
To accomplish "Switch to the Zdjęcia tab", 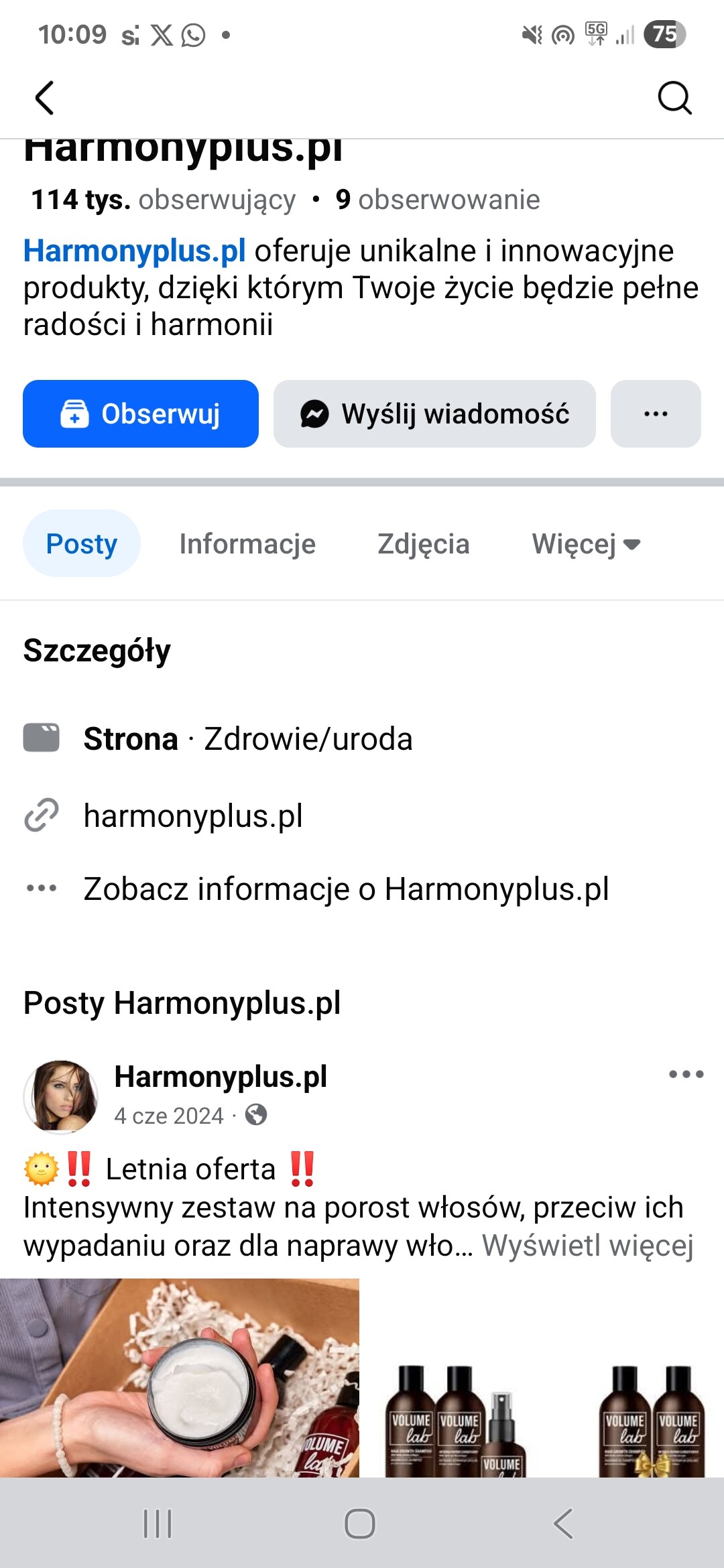I will point(423,543).
